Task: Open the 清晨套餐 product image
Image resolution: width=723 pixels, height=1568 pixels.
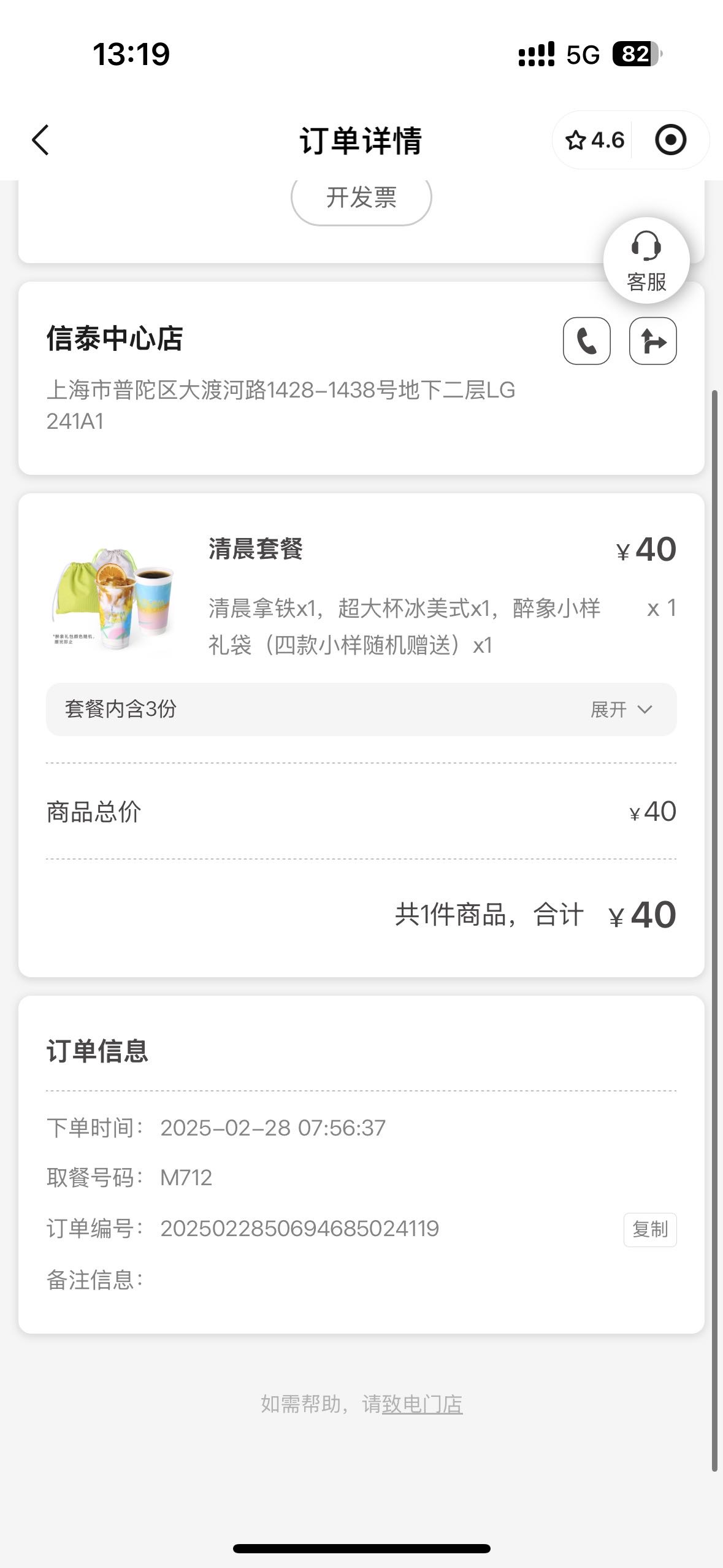Action: (115, 599)
